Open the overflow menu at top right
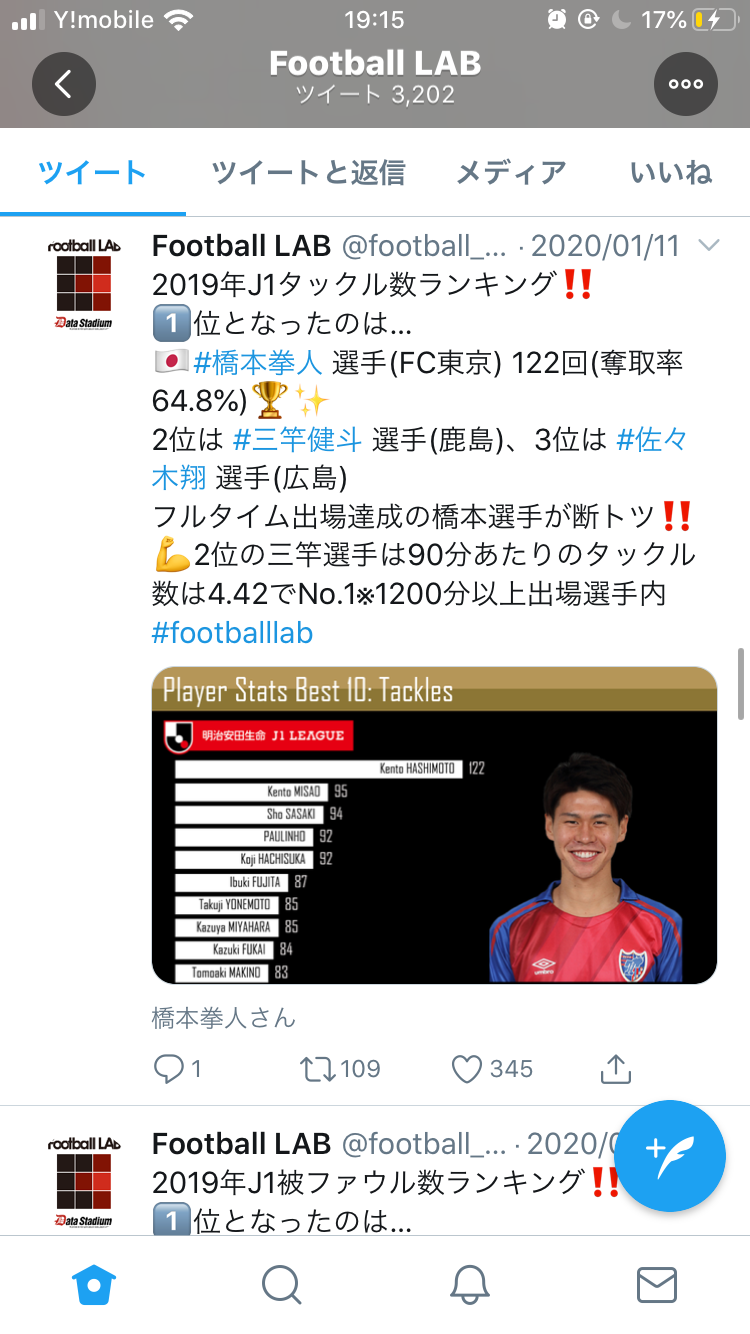 tap(686, 84)
